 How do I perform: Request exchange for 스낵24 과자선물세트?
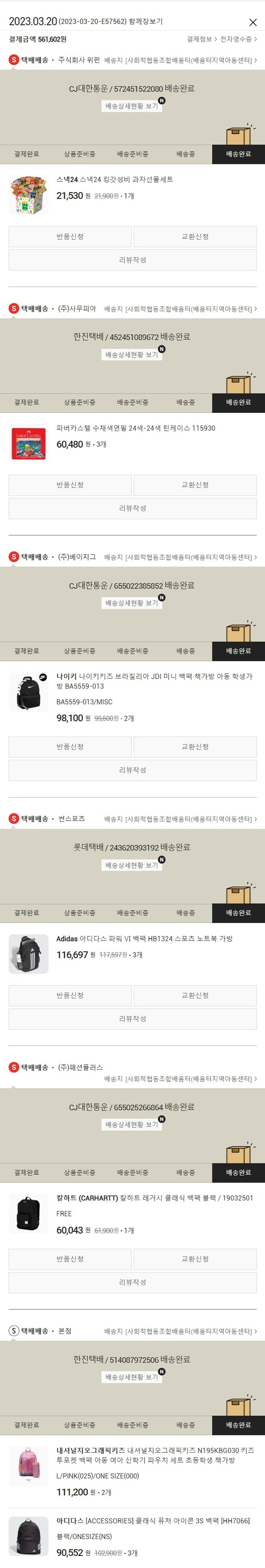(195, 236)
